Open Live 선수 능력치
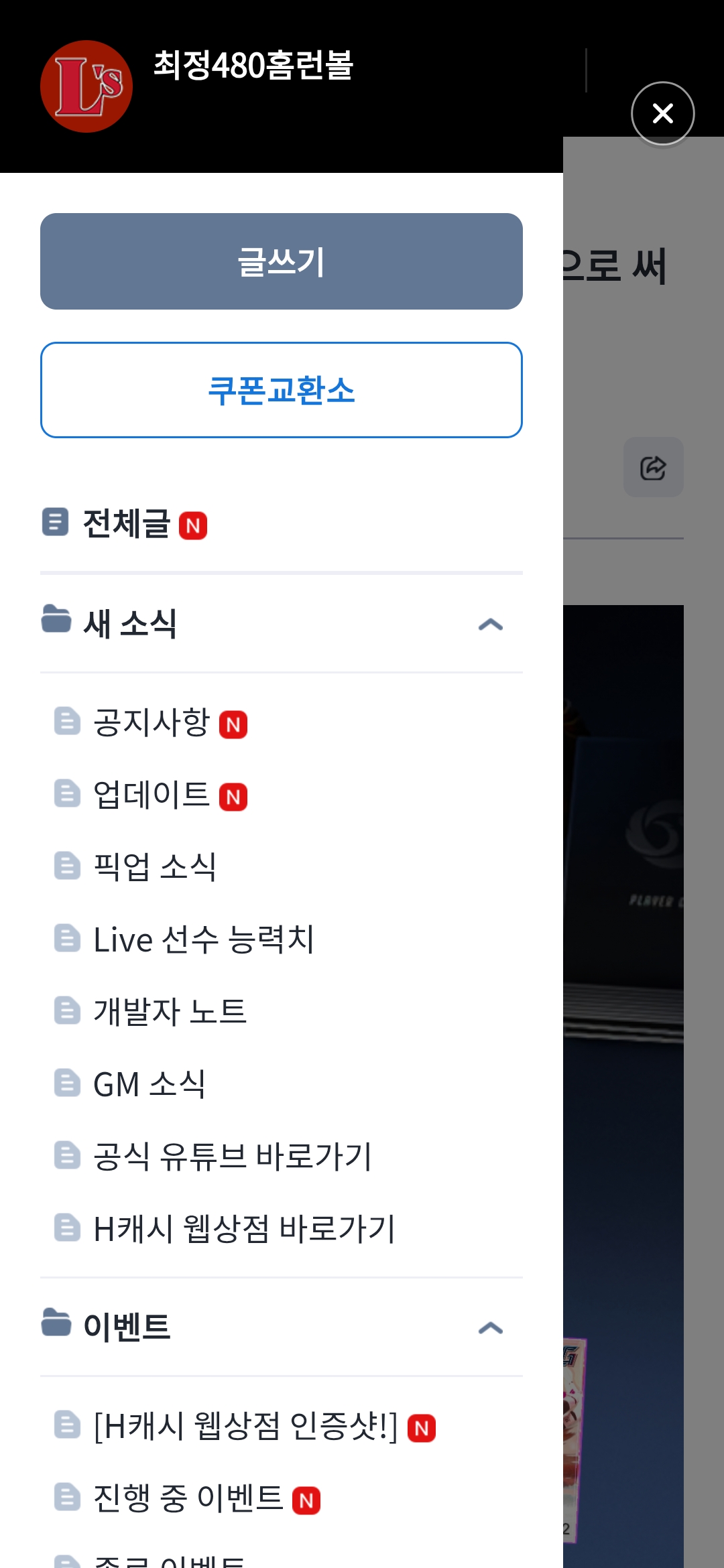Screen dimensions: 724x1568 [x=204, y=939]
